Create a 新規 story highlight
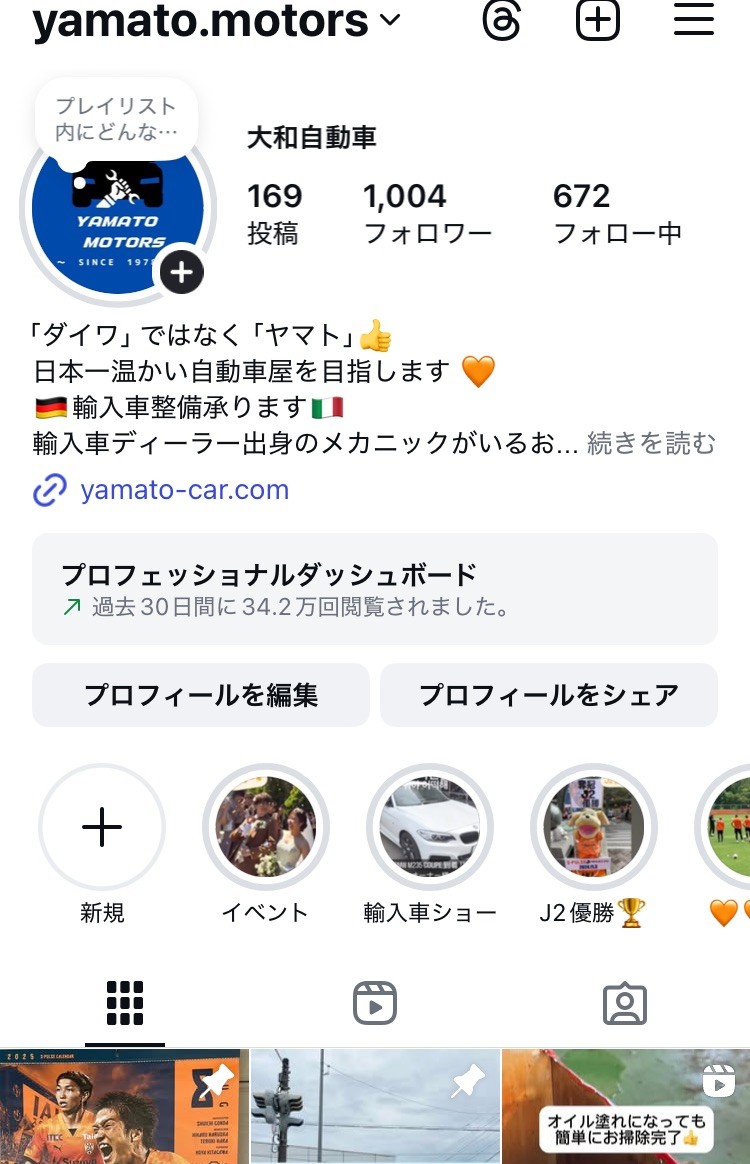The height and width of the screenshot is (1164, 750). point(102,828)
